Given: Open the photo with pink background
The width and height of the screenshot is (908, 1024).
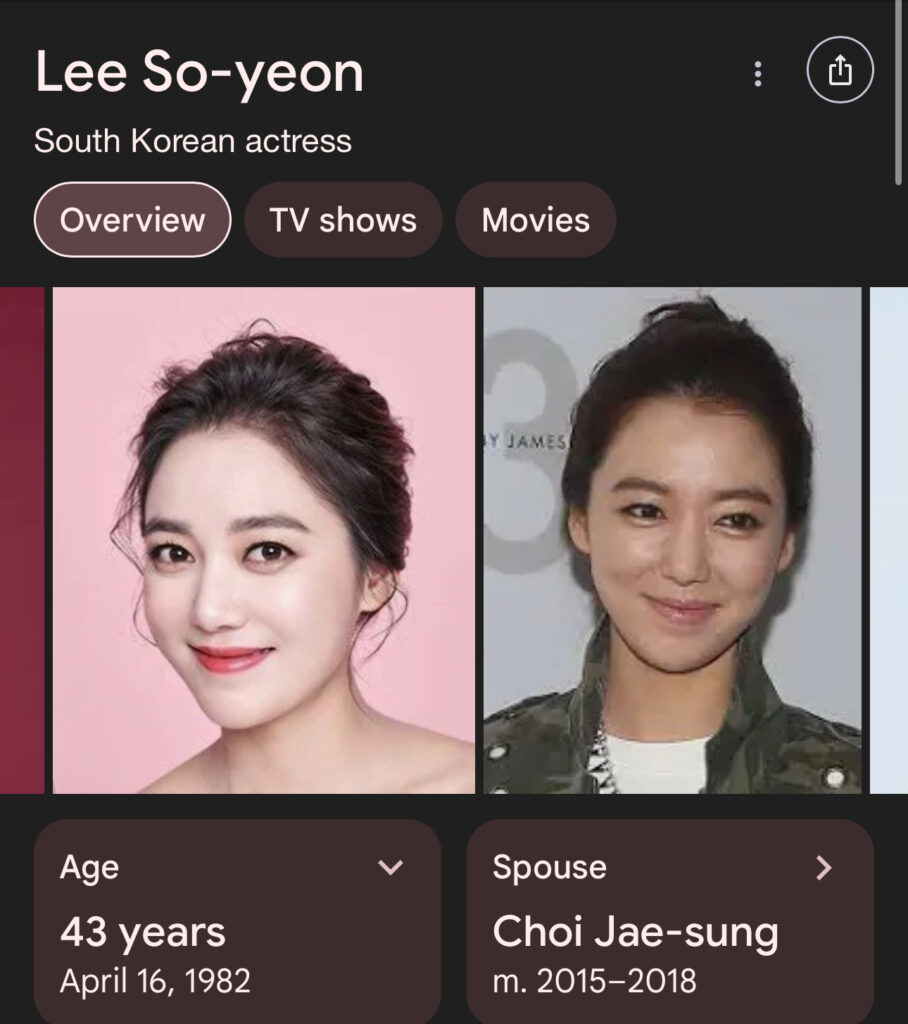Looking at the screenshot, I should [264, 540].
